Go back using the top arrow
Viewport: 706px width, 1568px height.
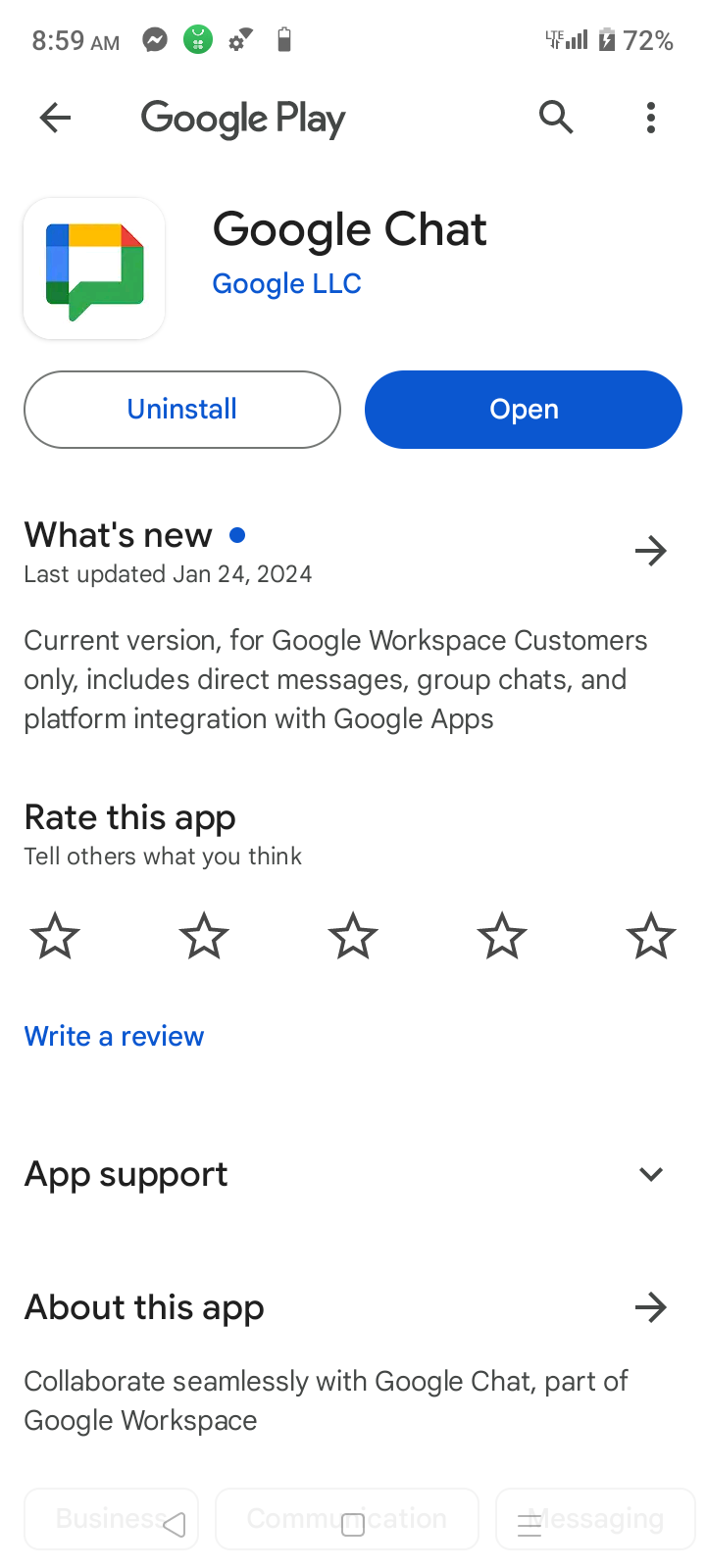(55, 119)
